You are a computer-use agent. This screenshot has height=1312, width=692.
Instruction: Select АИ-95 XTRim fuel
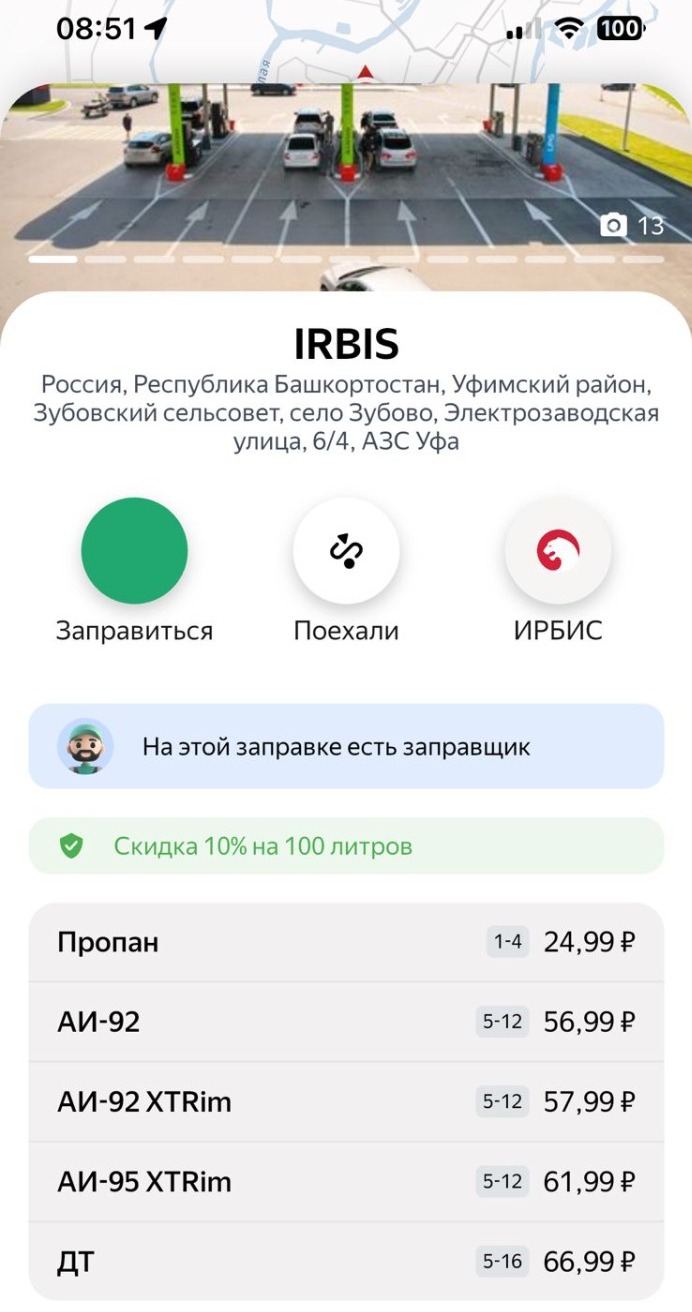tap(346, 1182)
